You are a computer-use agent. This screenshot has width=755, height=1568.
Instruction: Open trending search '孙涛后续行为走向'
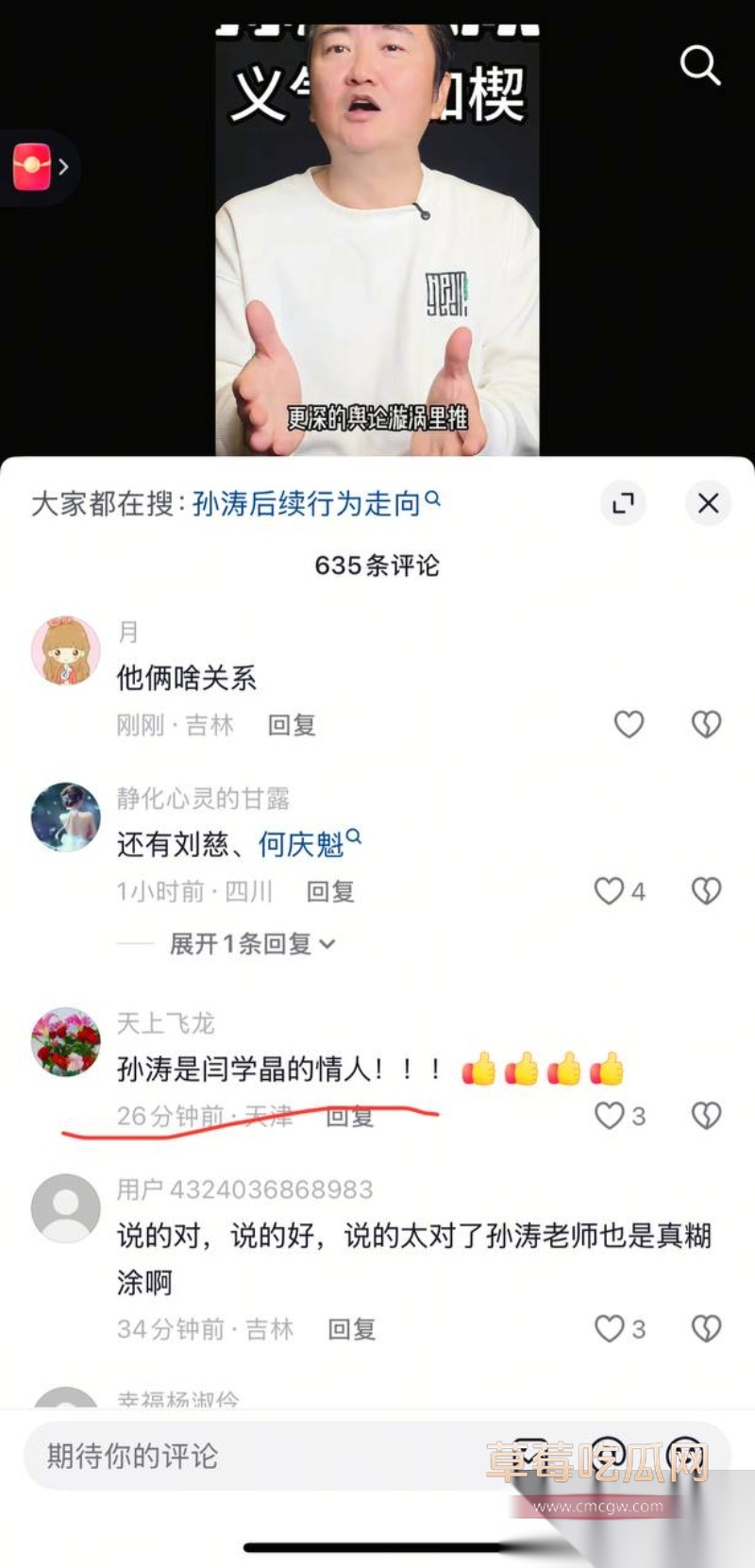pyautogui.click(x=311, y=504)
